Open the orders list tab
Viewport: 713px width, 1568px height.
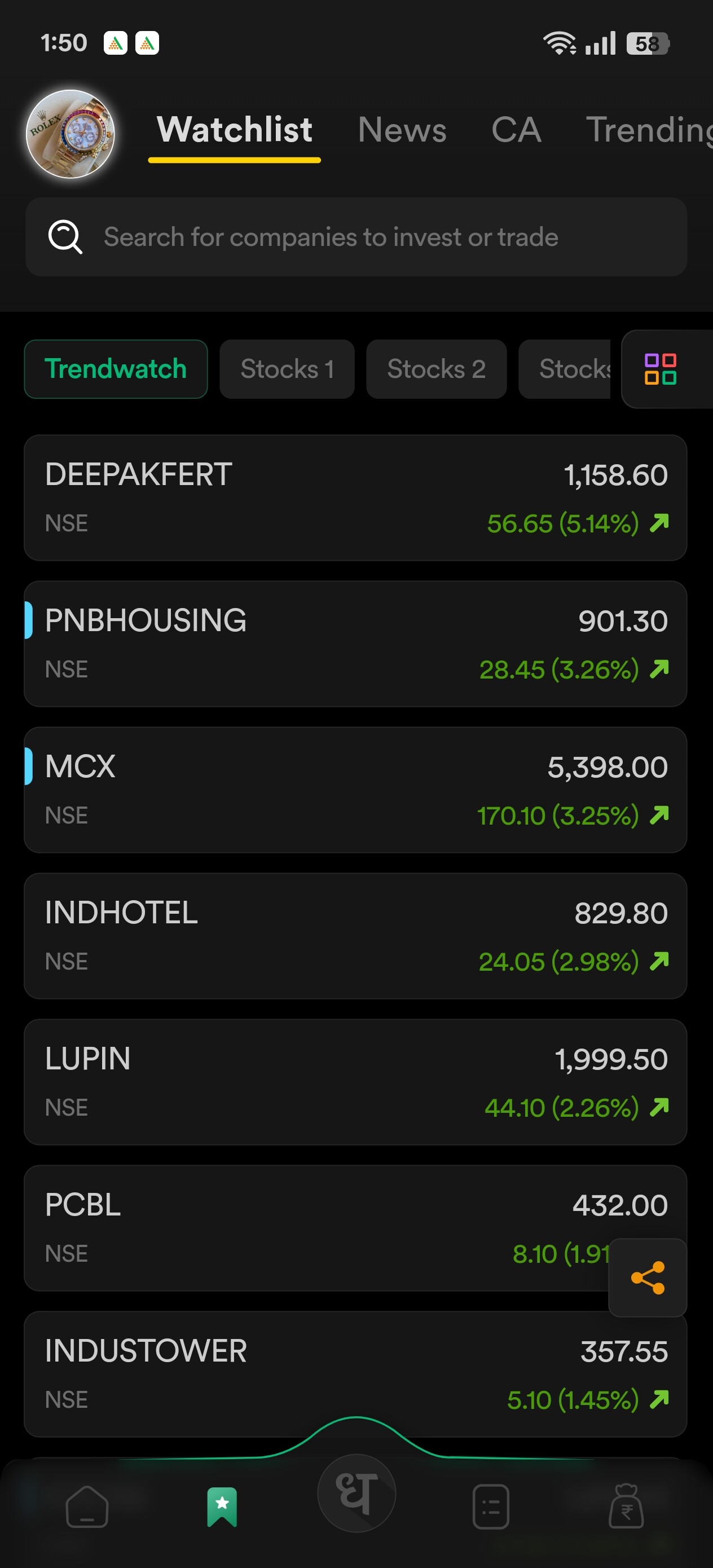coord(491,1507)
